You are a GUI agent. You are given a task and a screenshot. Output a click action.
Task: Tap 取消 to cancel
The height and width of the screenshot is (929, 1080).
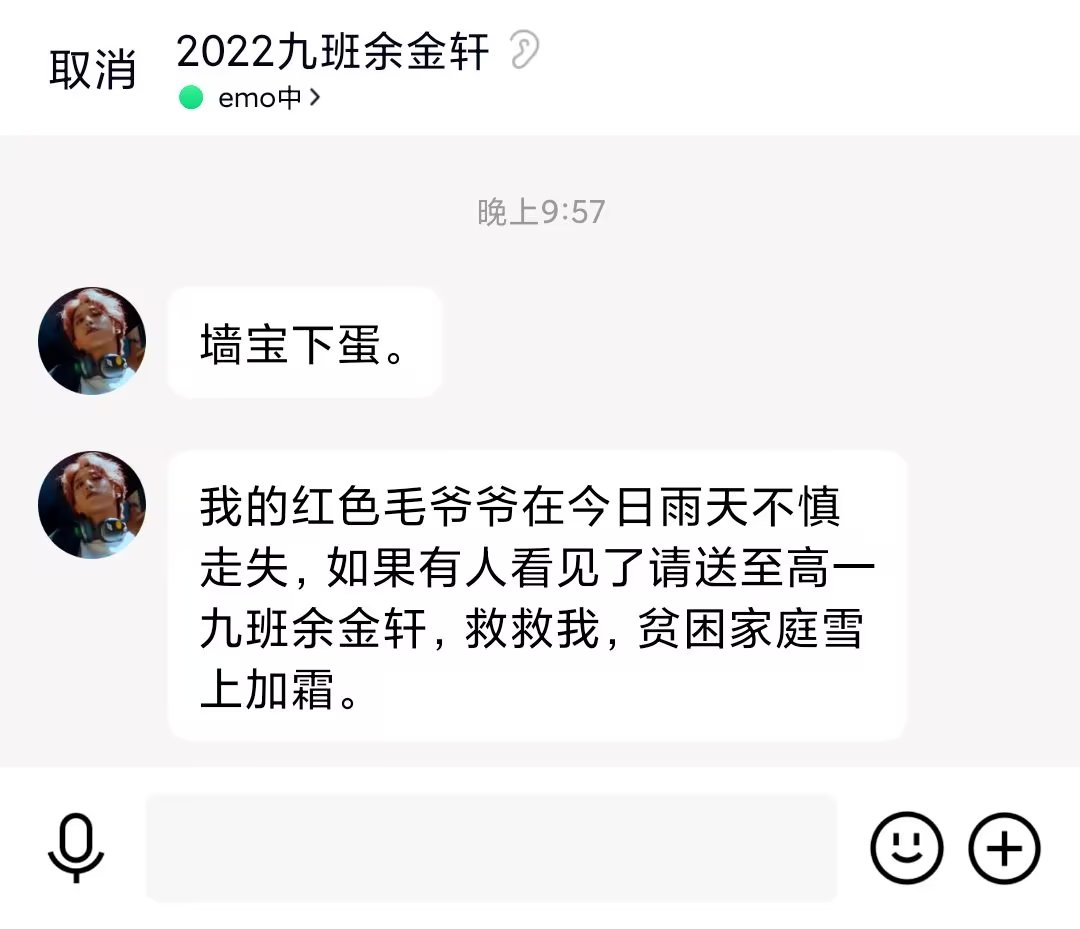92,69
